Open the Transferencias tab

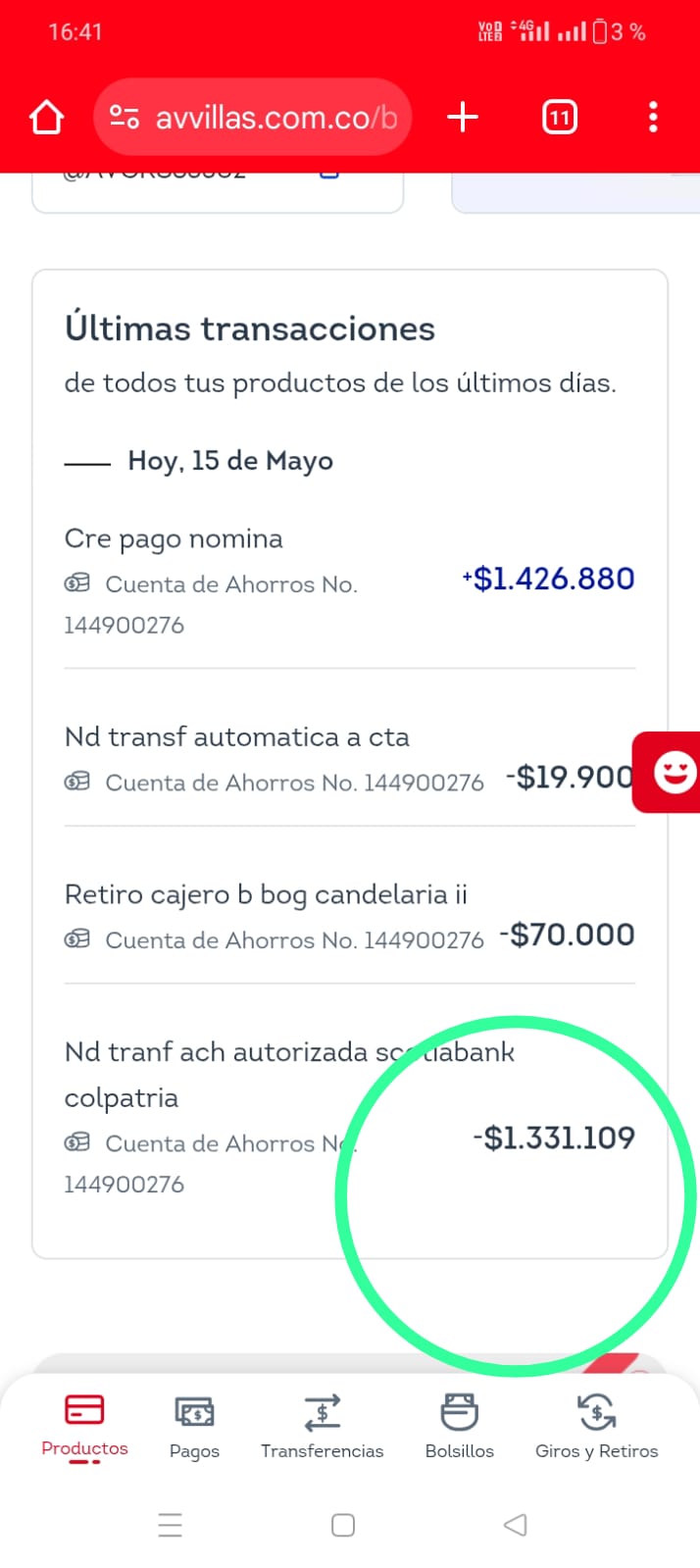point(322,1425)
